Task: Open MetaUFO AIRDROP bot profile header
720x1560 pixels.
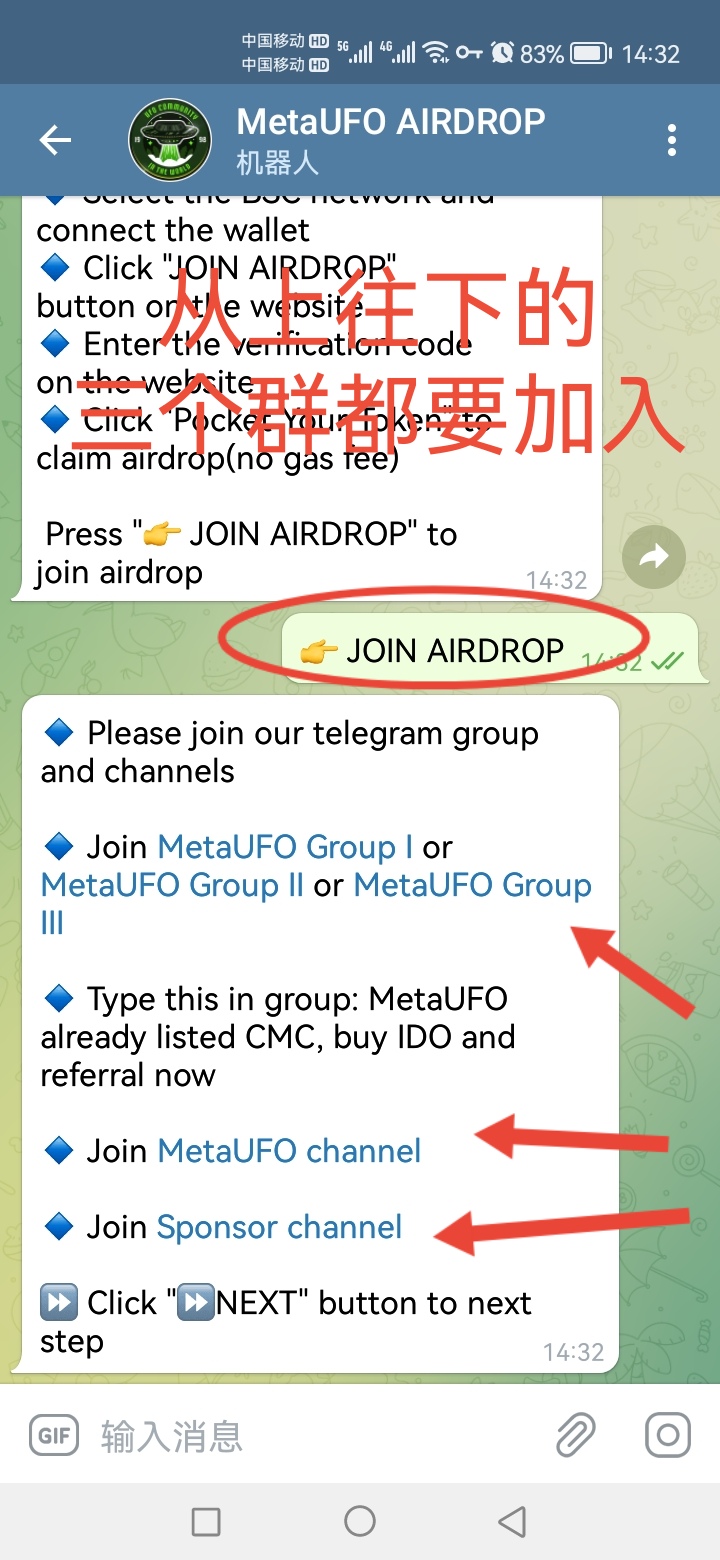Action: click(390, 139)
